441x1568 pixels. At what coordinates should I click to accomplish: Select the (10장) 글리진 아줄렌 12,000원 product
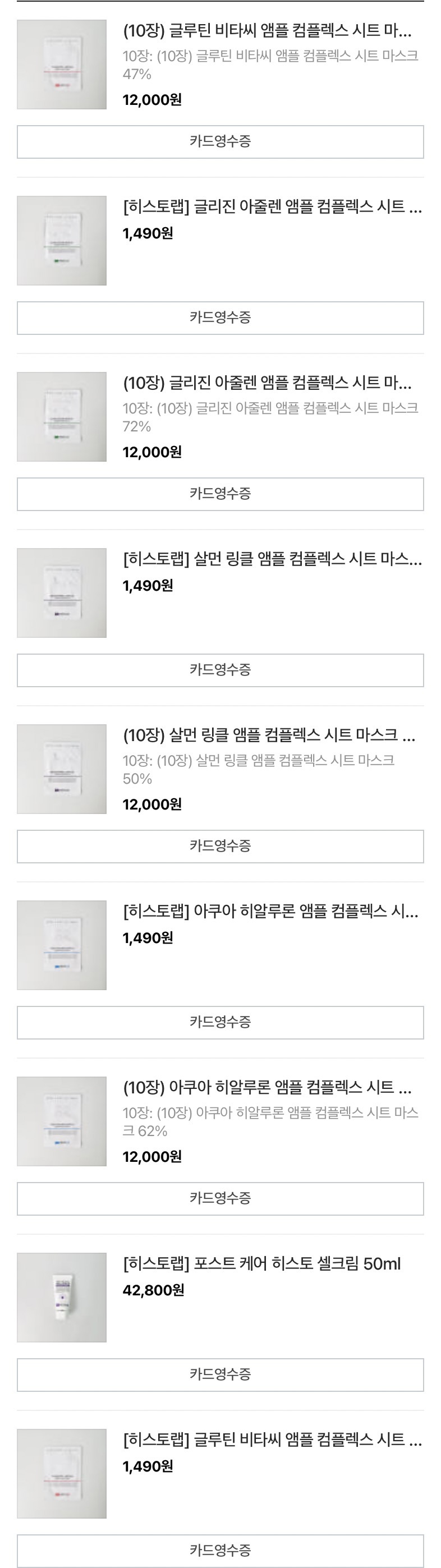267,383
